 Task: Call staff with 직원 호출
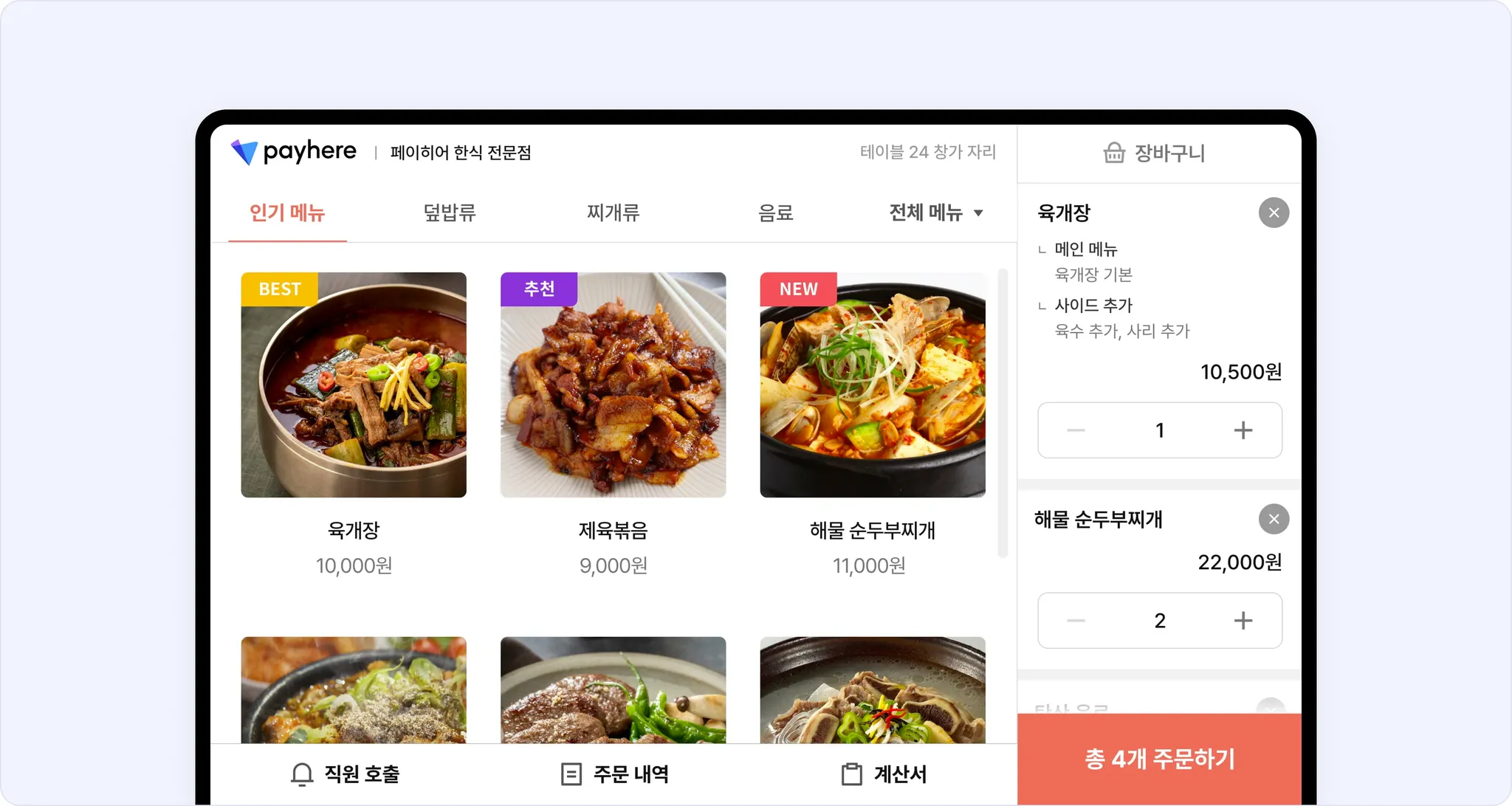(x=346, y=774)
